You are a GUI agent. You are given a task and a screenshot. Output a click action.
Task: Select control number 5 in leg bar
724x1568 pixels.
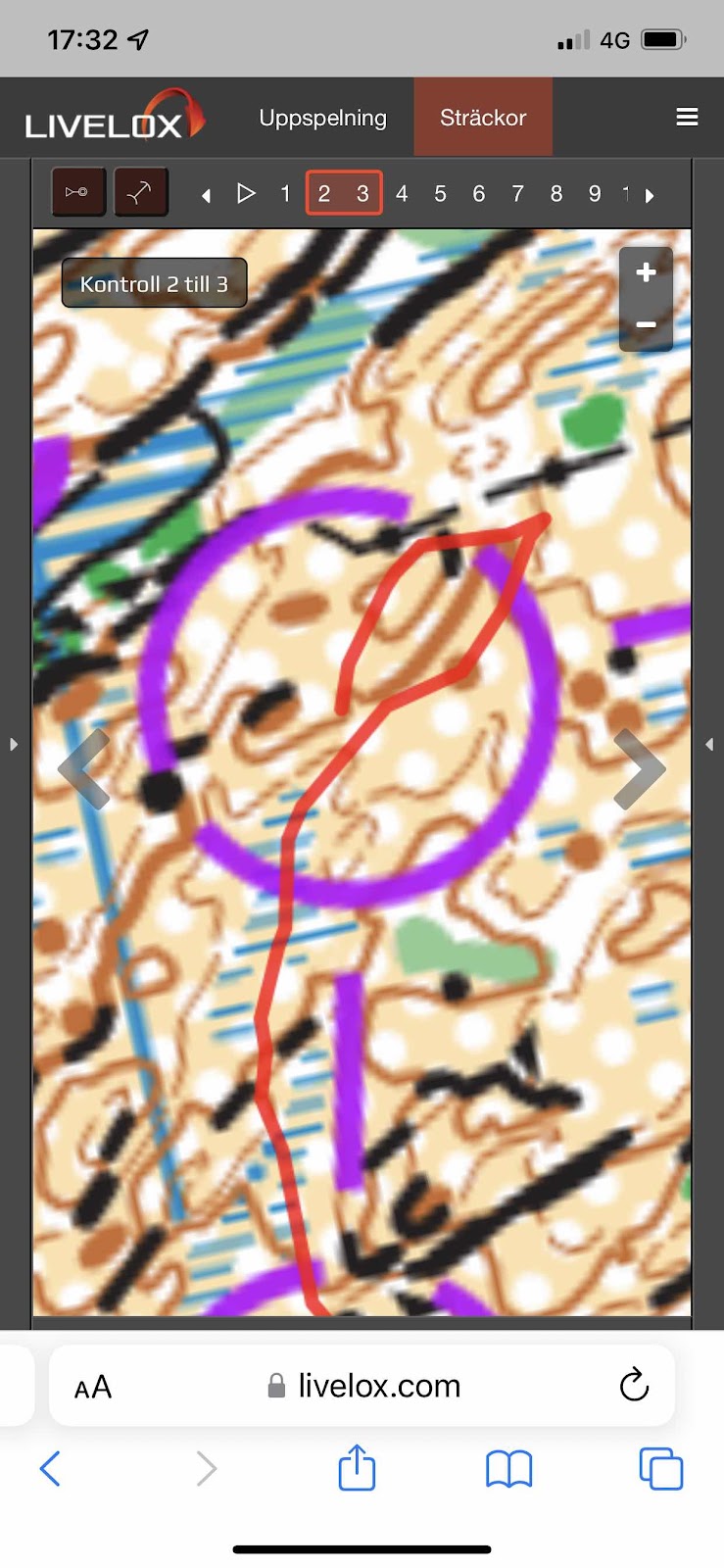[440, 194]
